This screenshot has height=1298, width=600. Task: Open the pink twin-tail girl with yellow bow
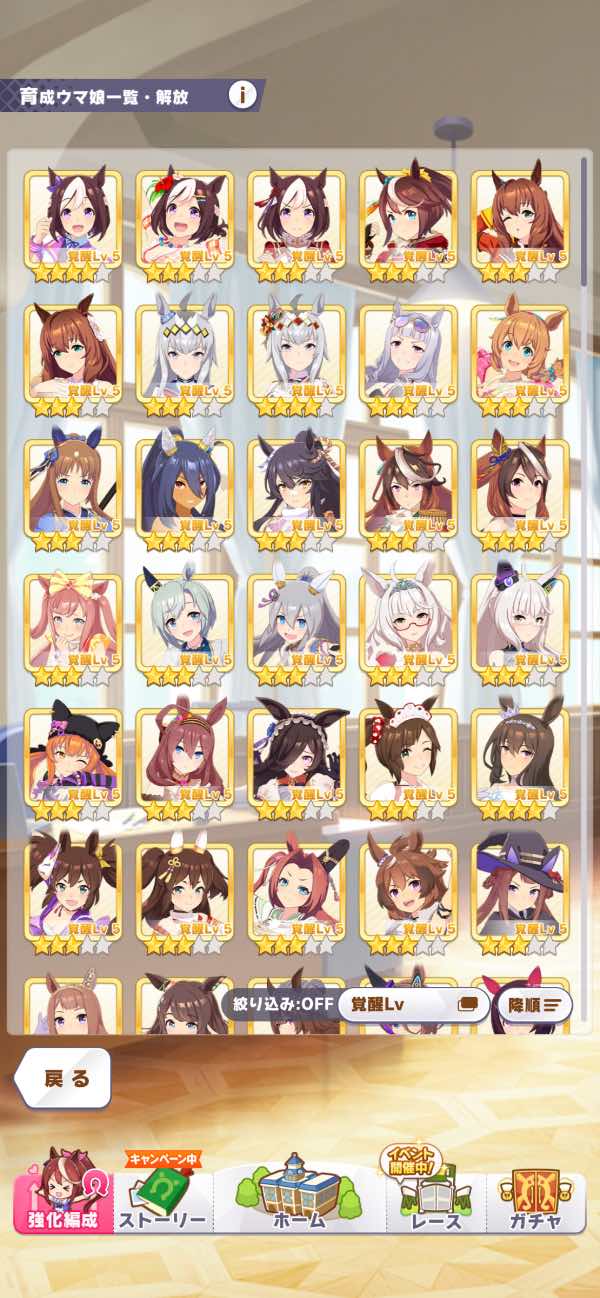tap(73, 623)
